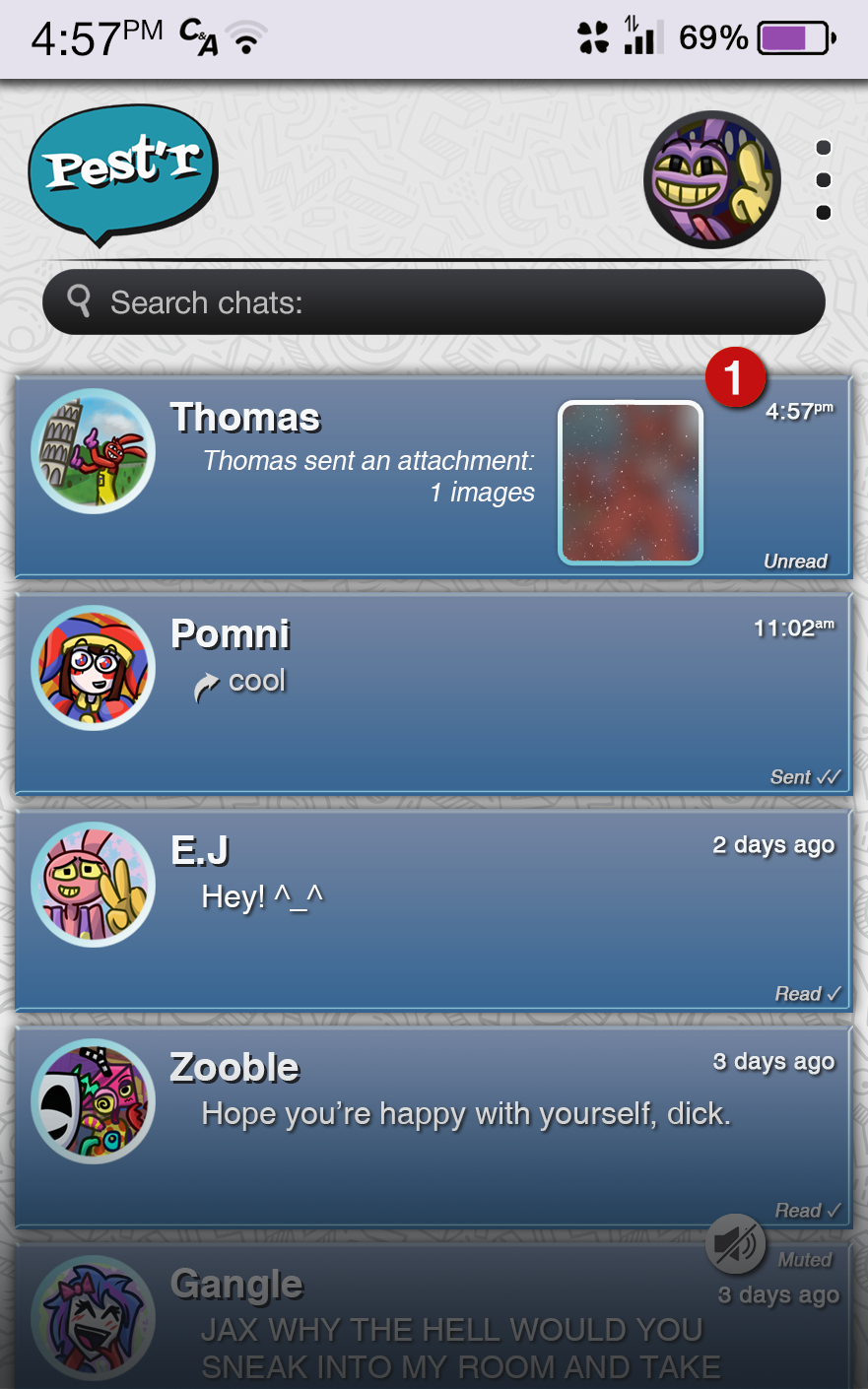
Task: Open your profile avatar
Action: coord(712,179)
